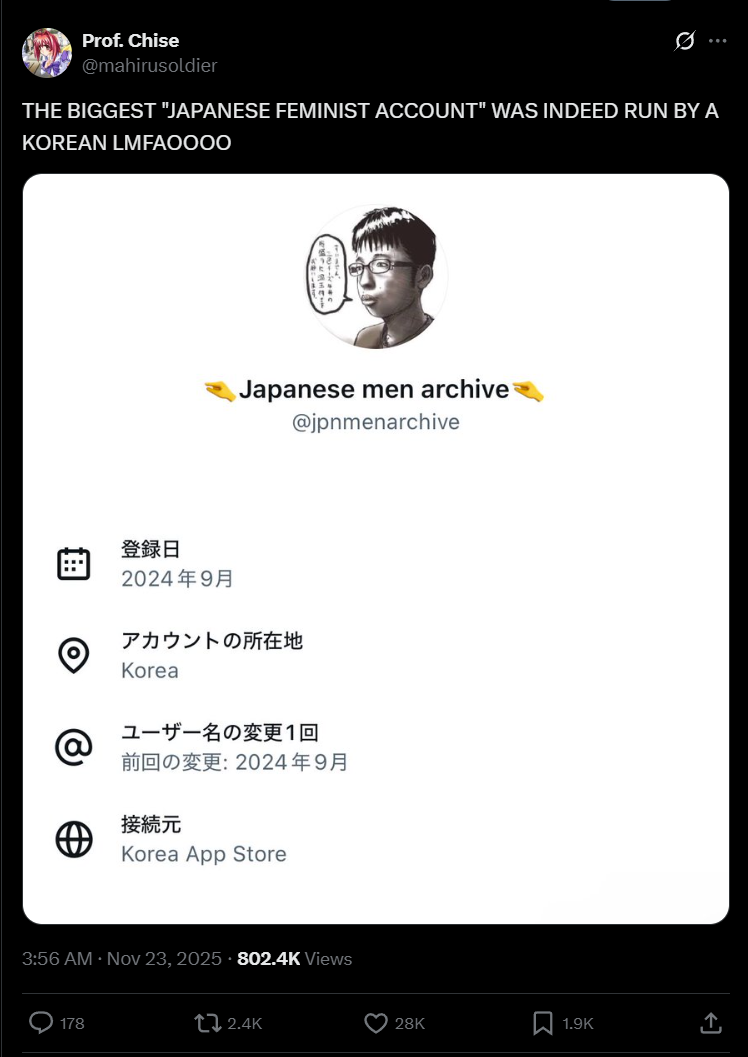Bookmark this post

click(x=543, y=1022)
